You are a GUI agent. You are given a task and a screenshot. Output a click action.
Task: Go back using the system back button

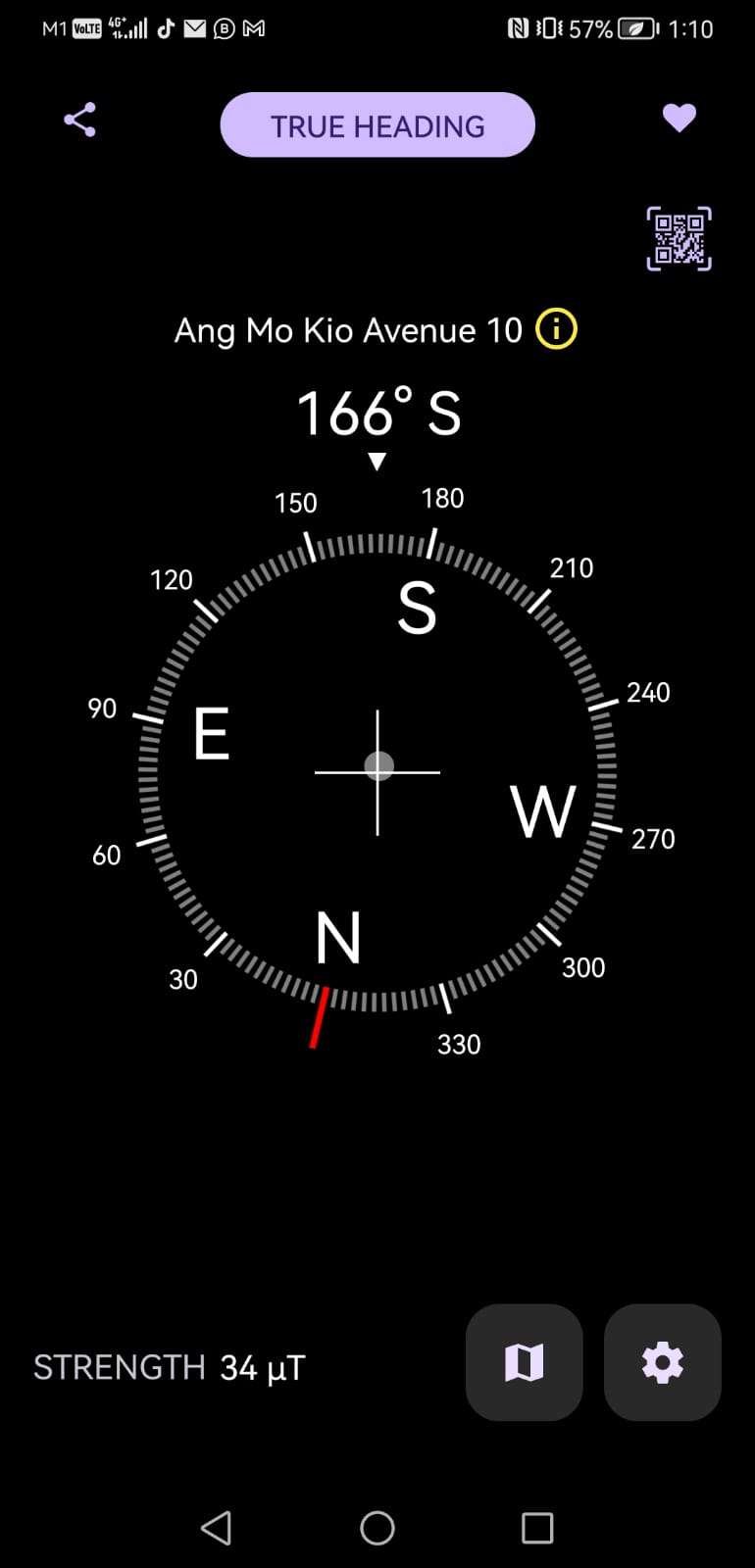216,1527
